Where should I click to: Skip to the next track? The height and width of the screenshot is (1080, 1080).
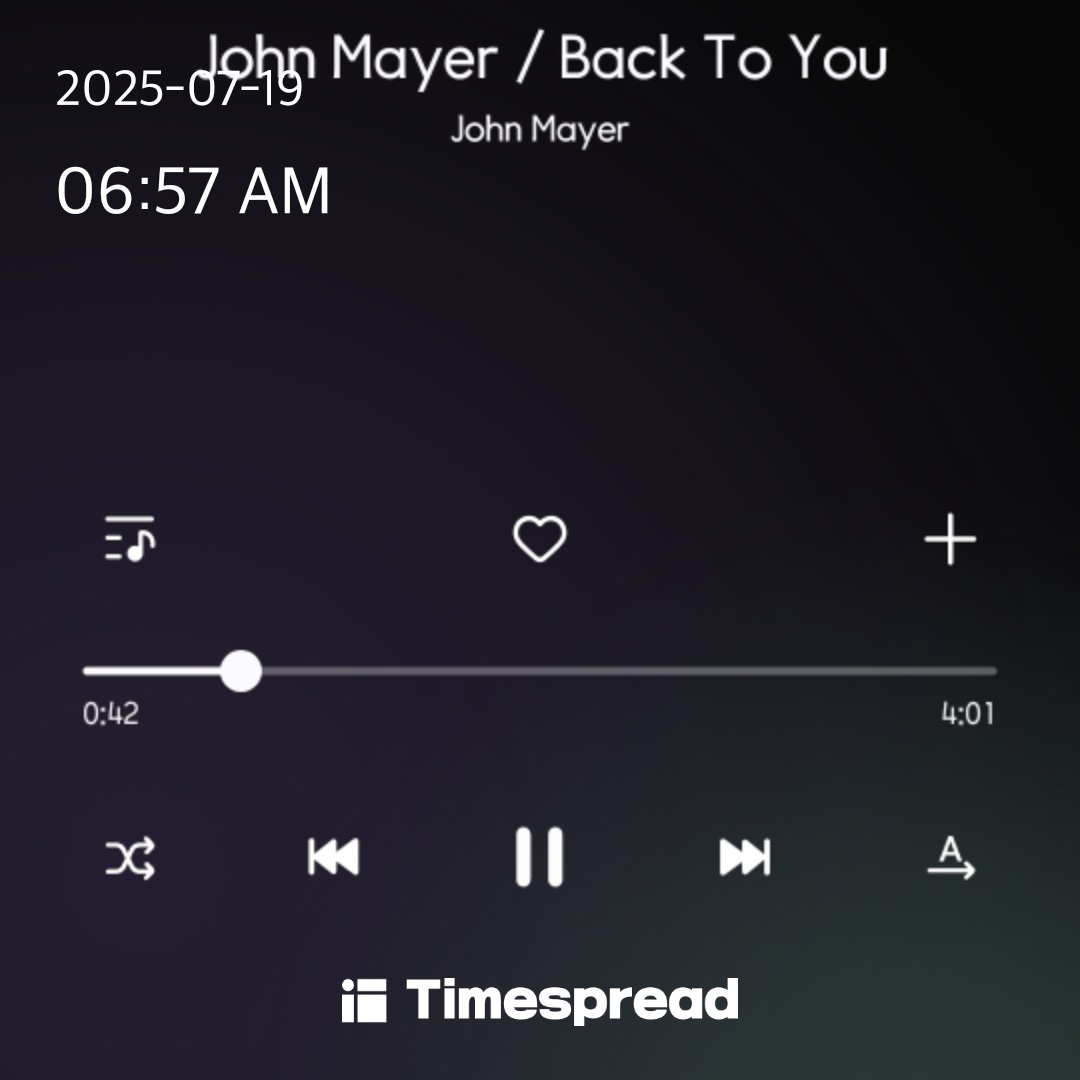pyautogui.click(x=745, y=857)
